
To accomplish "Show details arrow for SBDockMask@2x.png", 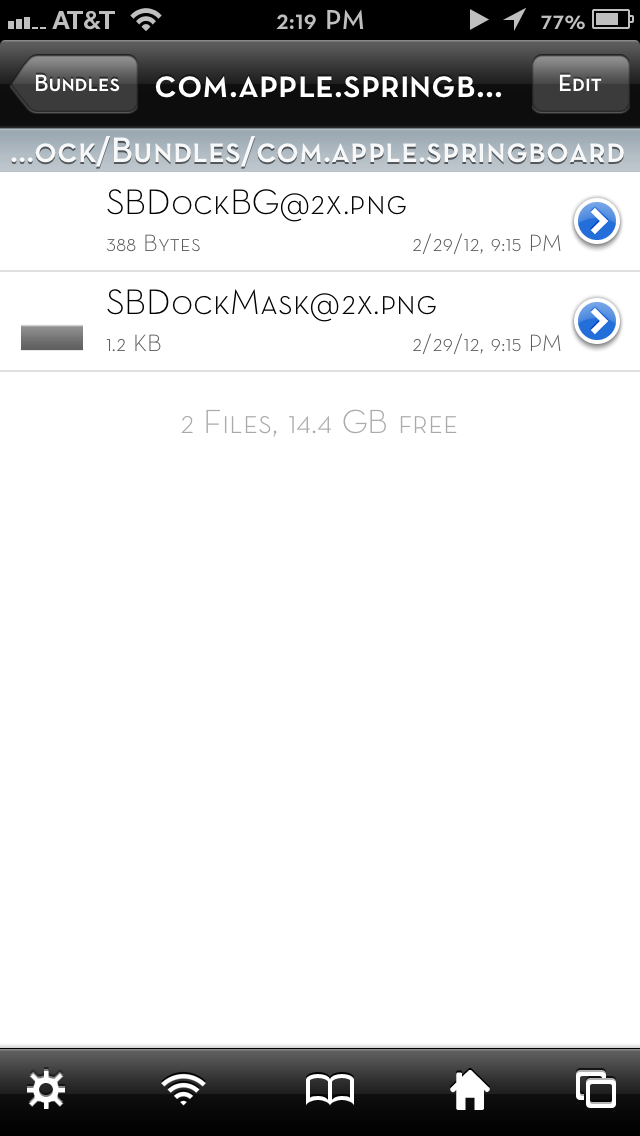I will tap(597, 322).
